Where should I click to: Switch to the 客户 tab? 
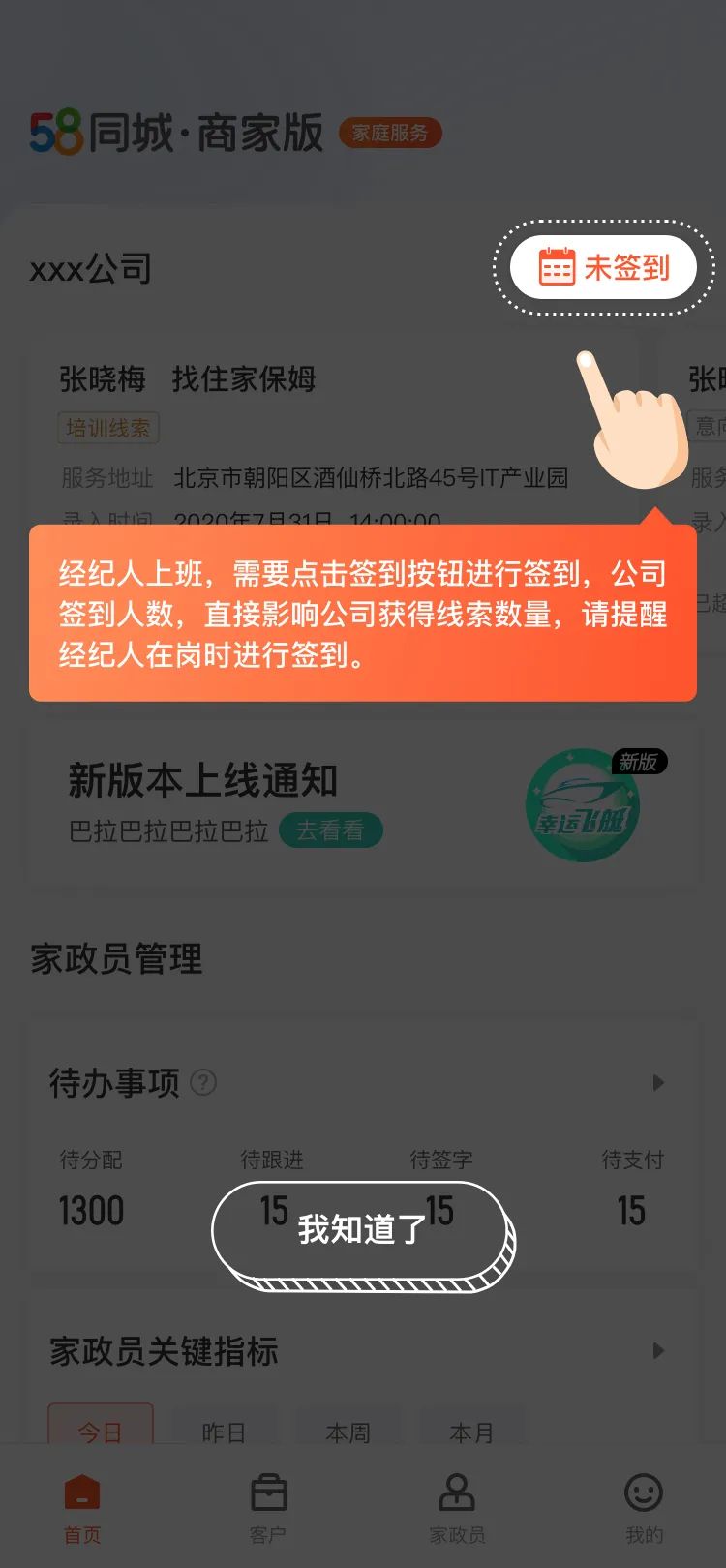point(268,1509)
